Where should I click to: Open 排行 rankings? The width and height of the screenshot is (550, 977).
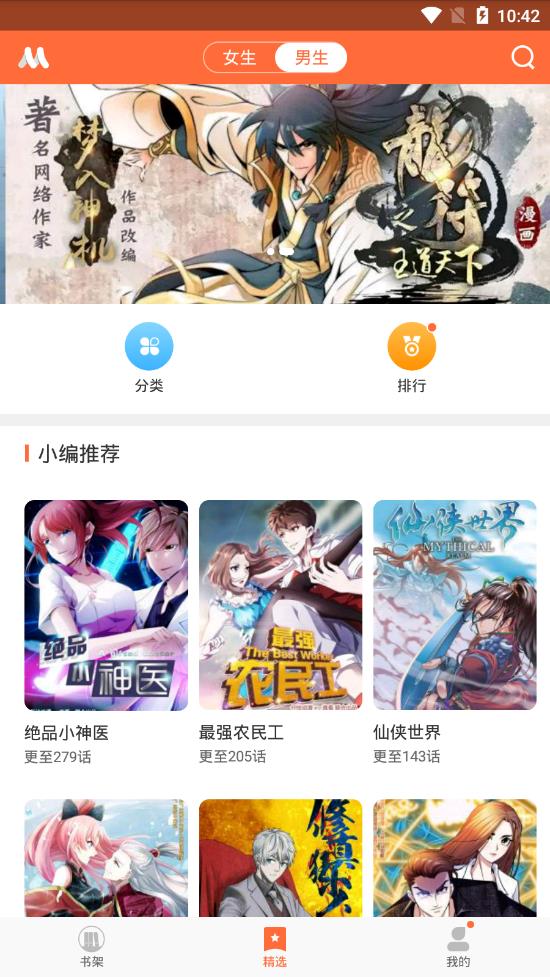coord(412,358)
